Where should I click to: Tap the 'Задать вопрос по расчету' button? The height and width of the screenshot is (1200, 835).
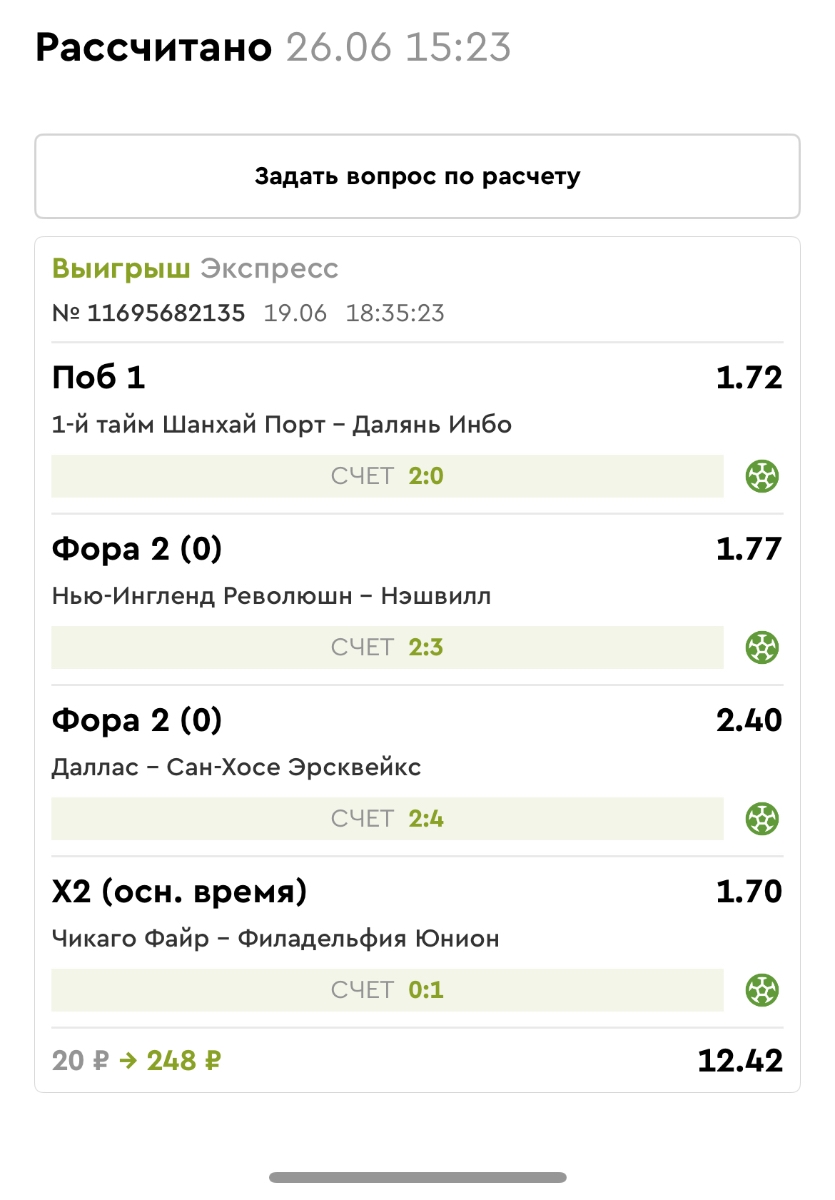pyautogui.click(x=417, y=177)
